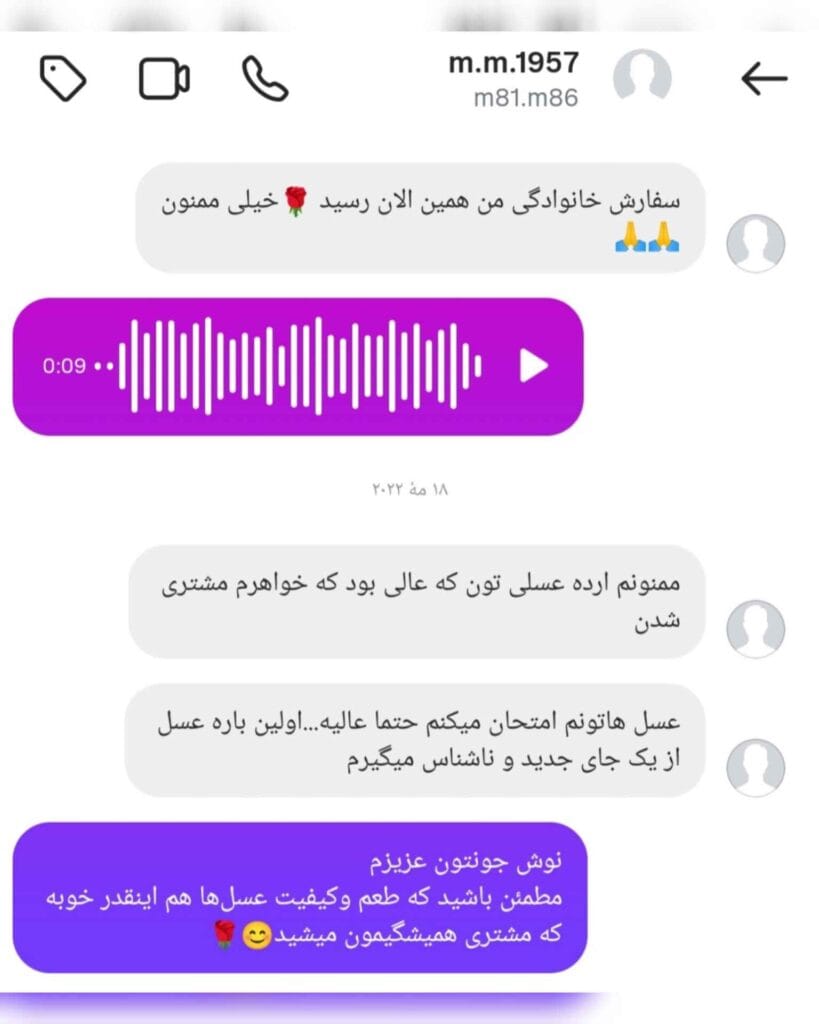The height and width of the screenshot is (1024, 819).
Task: Tap the avatar beside the first message
Action: (x=756, y=244)
